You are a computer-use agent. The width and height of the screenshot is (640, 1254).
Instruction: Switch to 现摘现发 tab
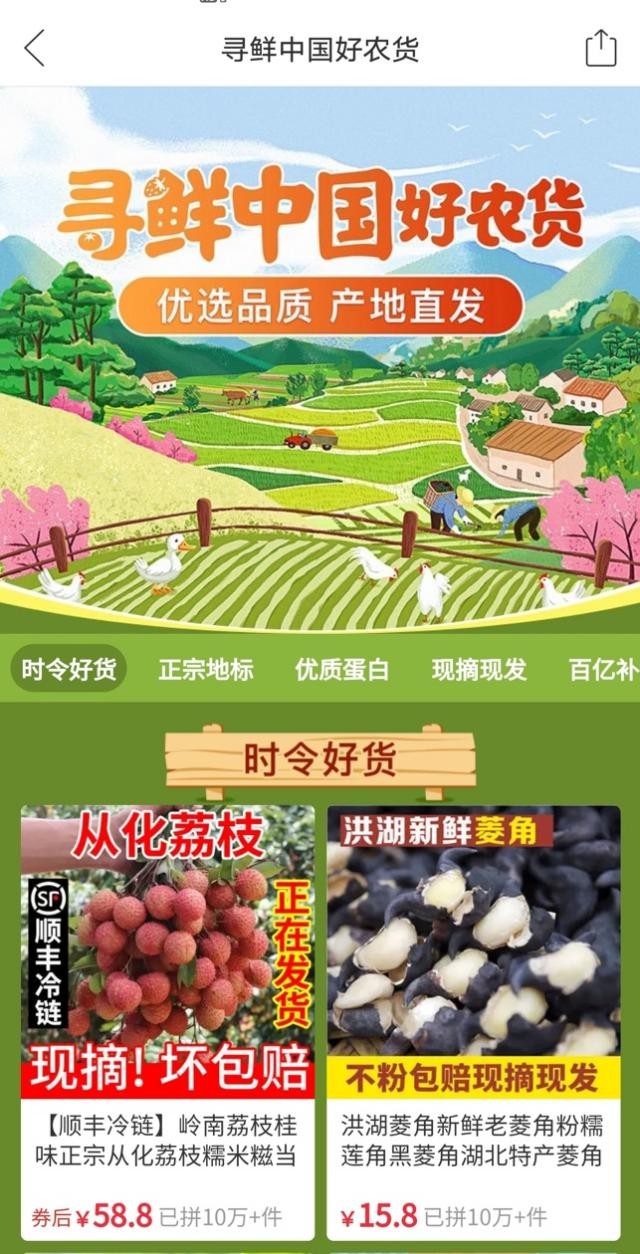(479, 670)
